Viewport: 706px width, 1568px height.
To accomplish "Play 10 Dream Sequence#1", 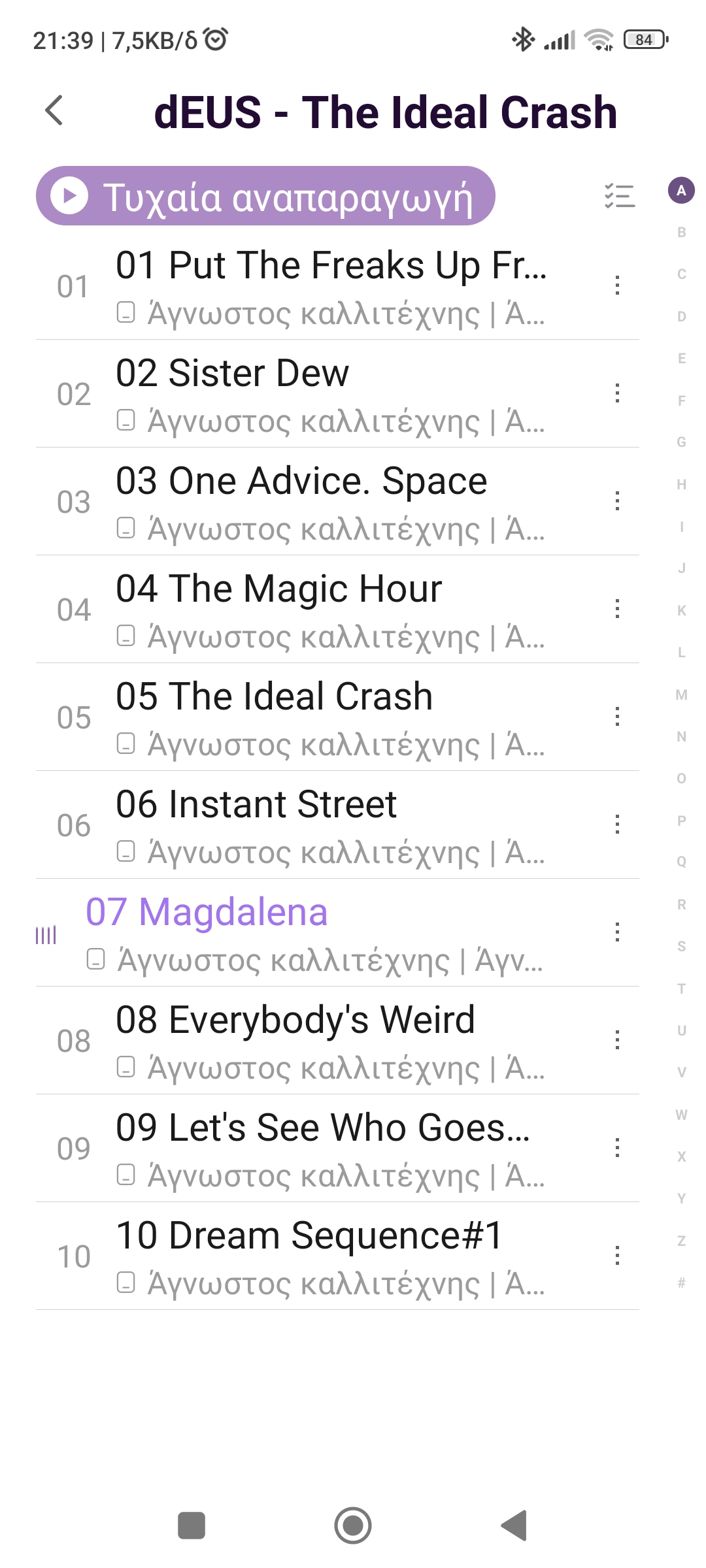I will point(331,1256).
